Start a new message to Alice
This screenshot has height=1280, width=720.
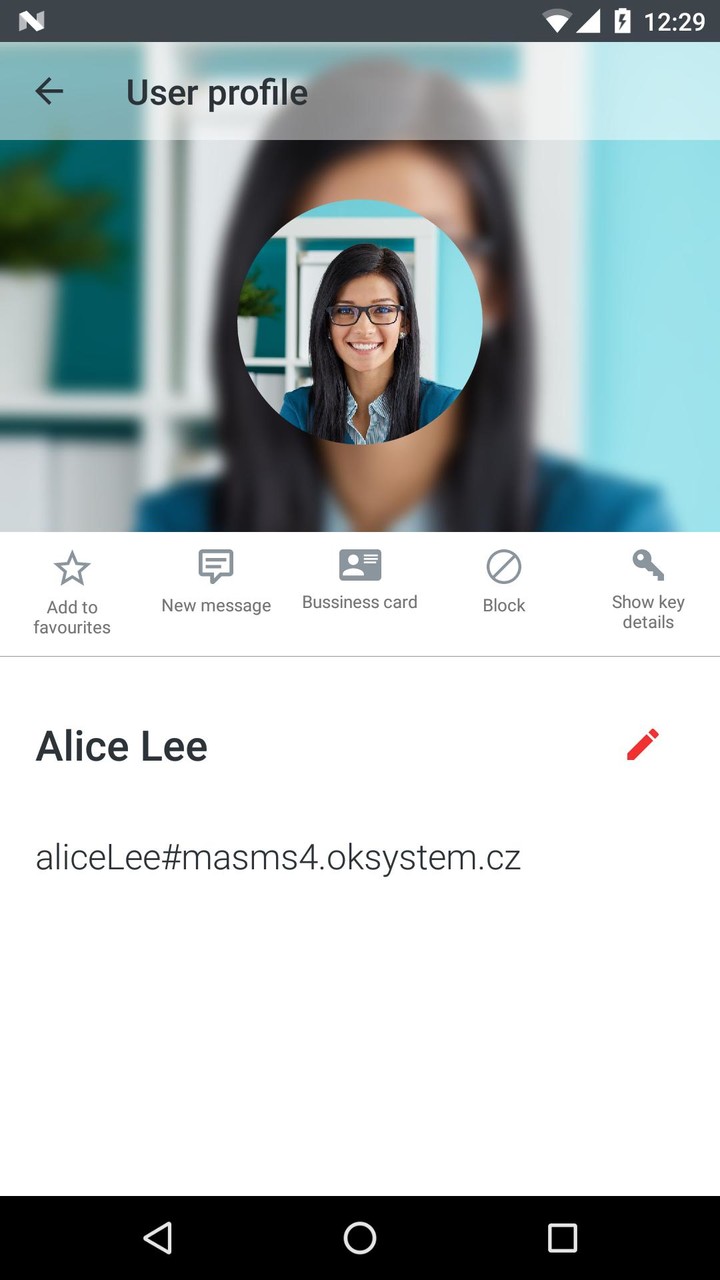tap(216, 582)
